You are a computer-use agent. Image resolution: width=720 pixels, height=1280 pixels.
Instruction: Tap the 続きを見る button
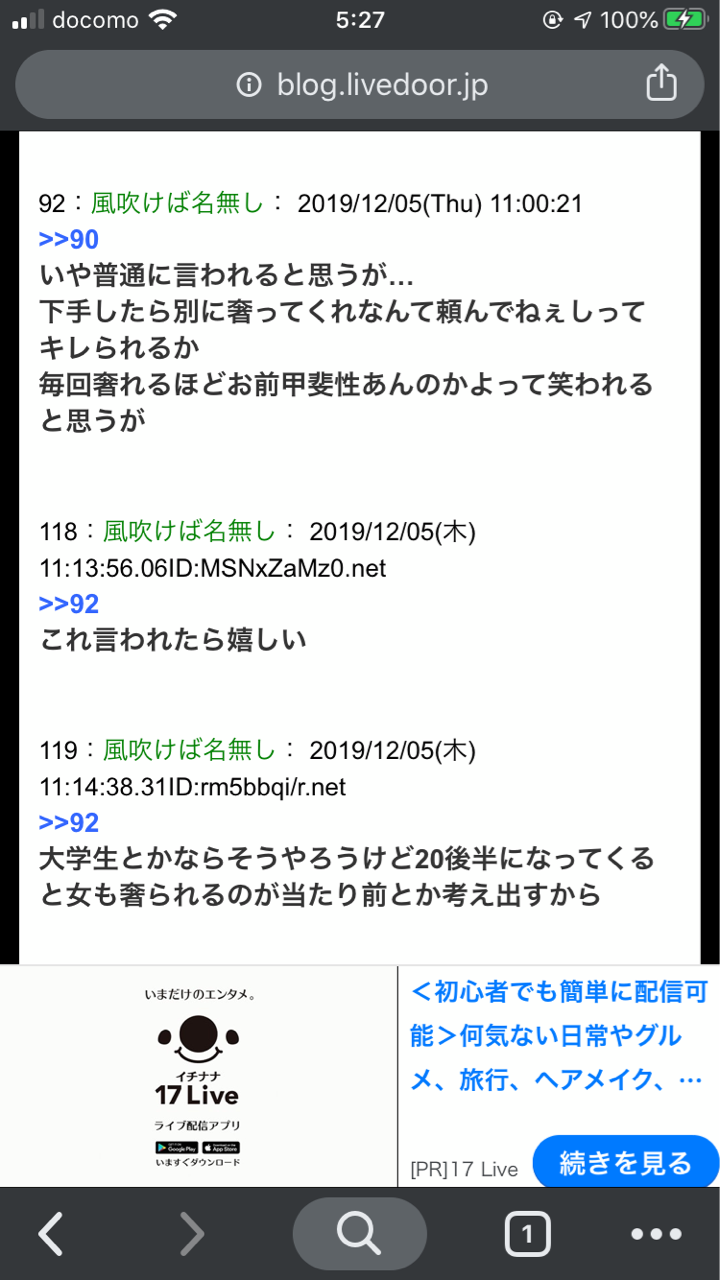click(626, 1163)
